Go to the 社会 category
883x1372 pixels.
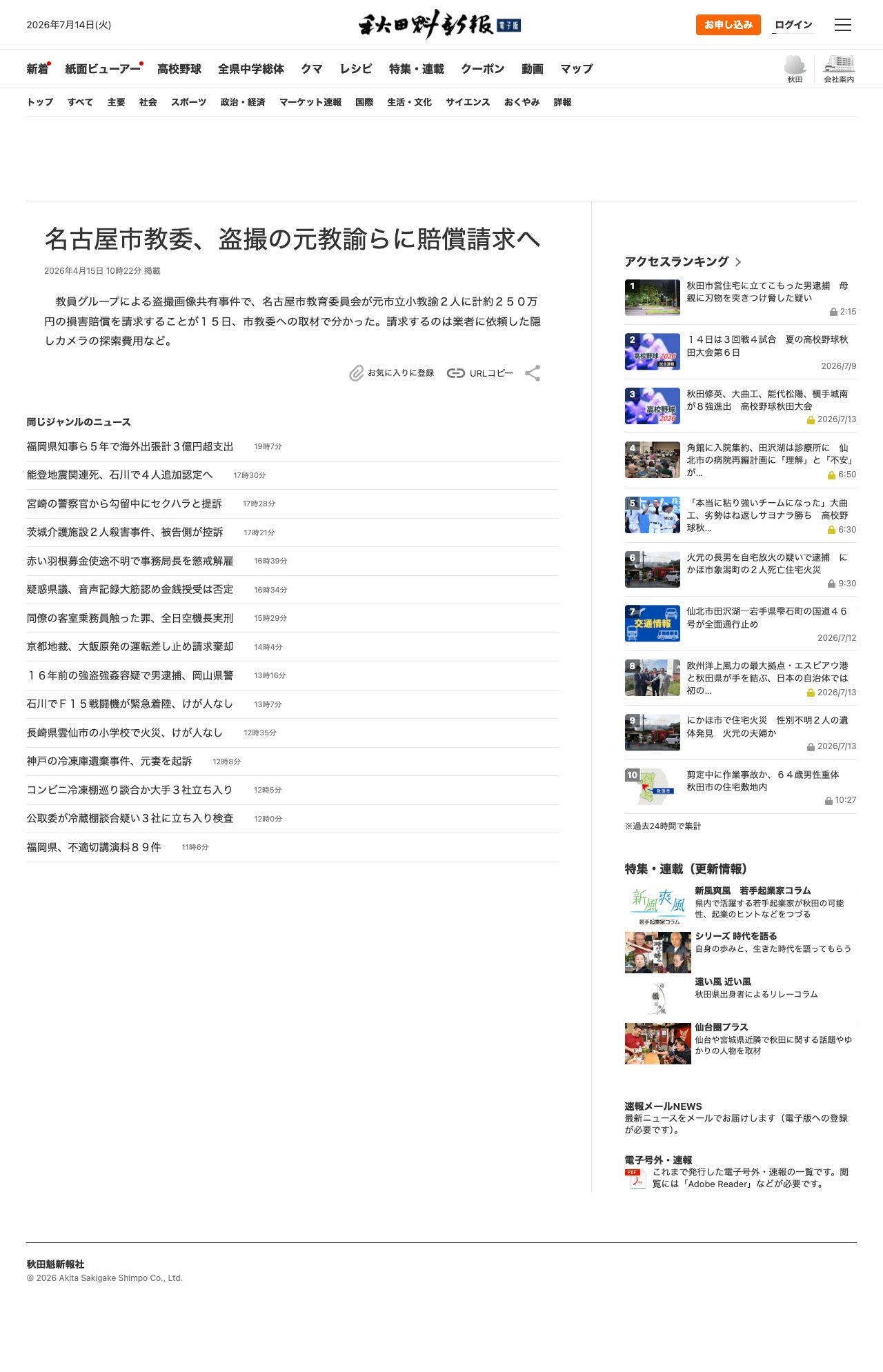[148, 102]
